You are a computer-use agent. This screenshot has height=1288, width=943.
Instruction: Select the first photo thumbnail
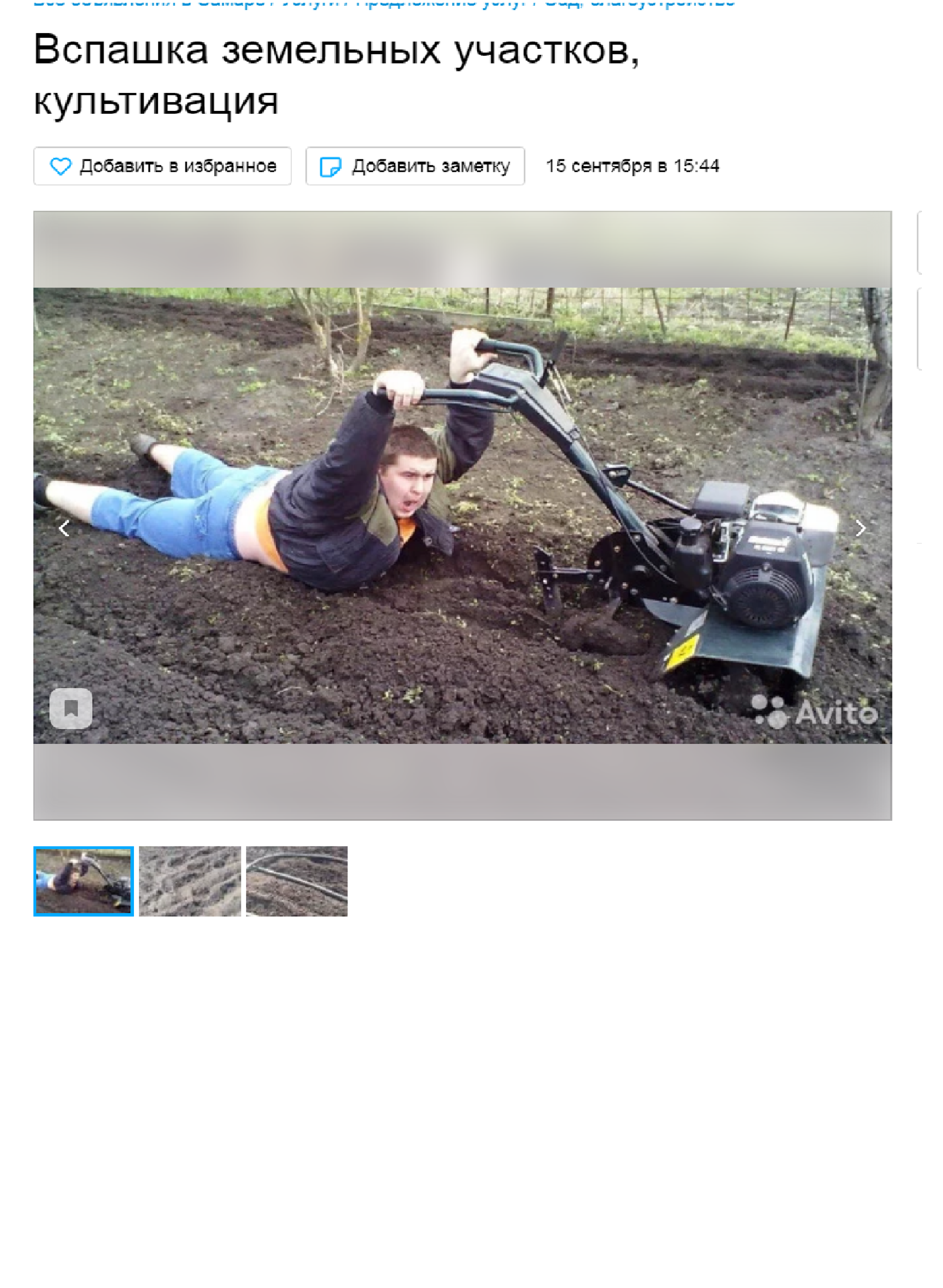click(83, 881)
